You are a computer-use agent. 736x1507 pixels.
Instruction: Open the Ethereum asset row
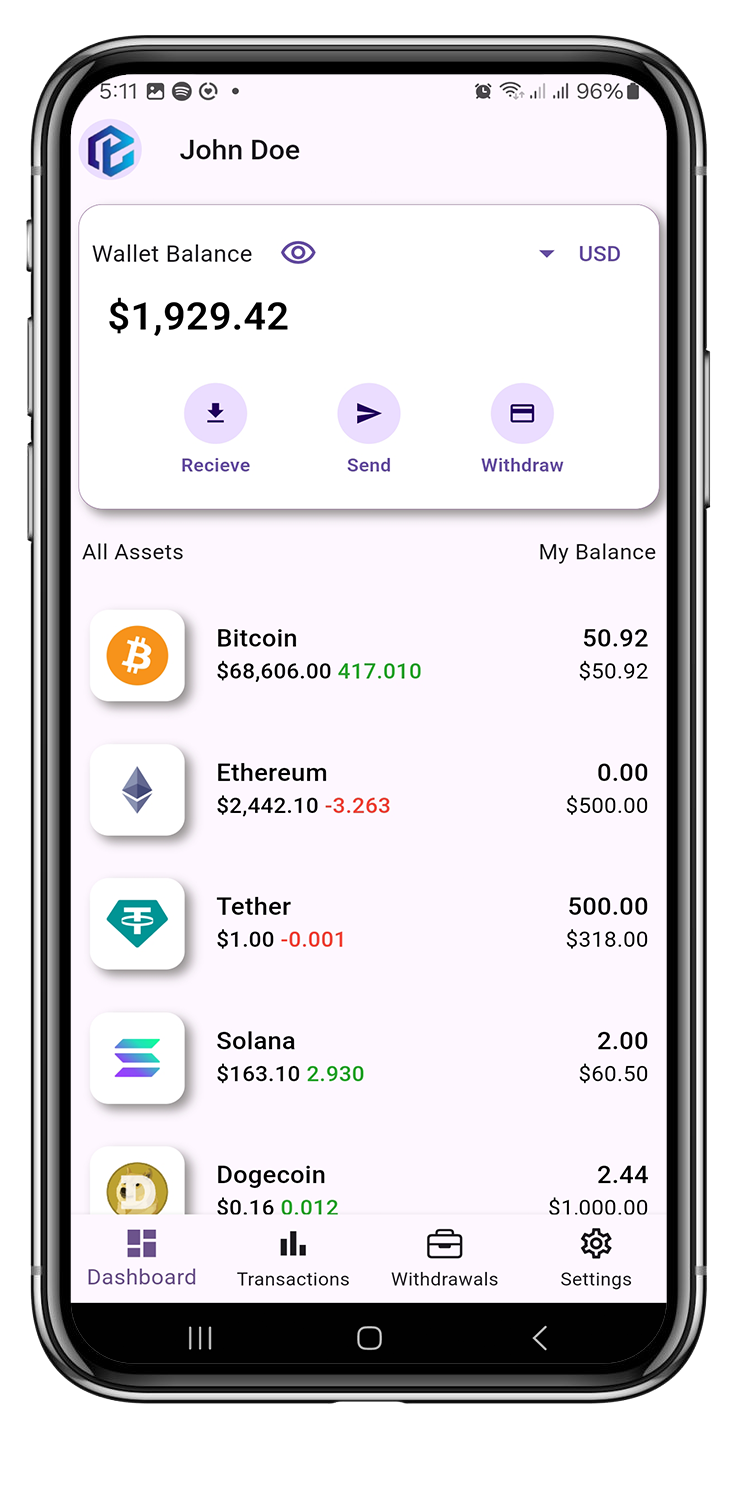(368, 789)
